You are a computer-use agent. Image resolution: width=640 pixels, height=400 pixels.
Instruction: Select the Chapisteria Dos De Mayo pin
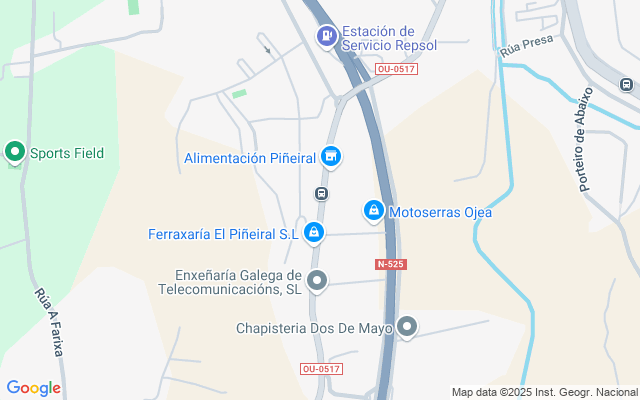click(x=407, y=327)
